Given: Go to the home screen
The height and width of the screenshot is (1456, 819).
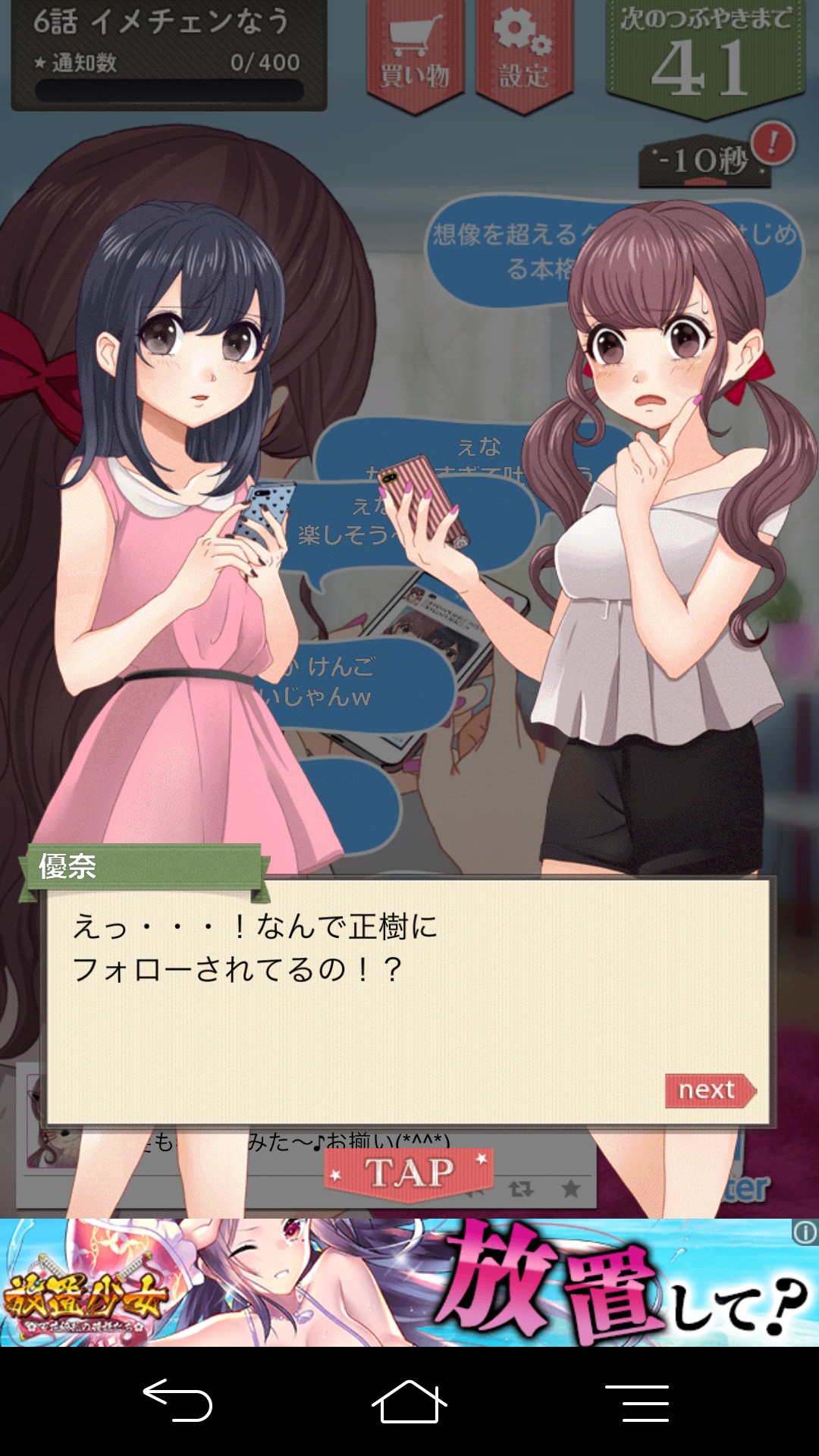Looking at the screenshot, I should [x=409, y=1401].
